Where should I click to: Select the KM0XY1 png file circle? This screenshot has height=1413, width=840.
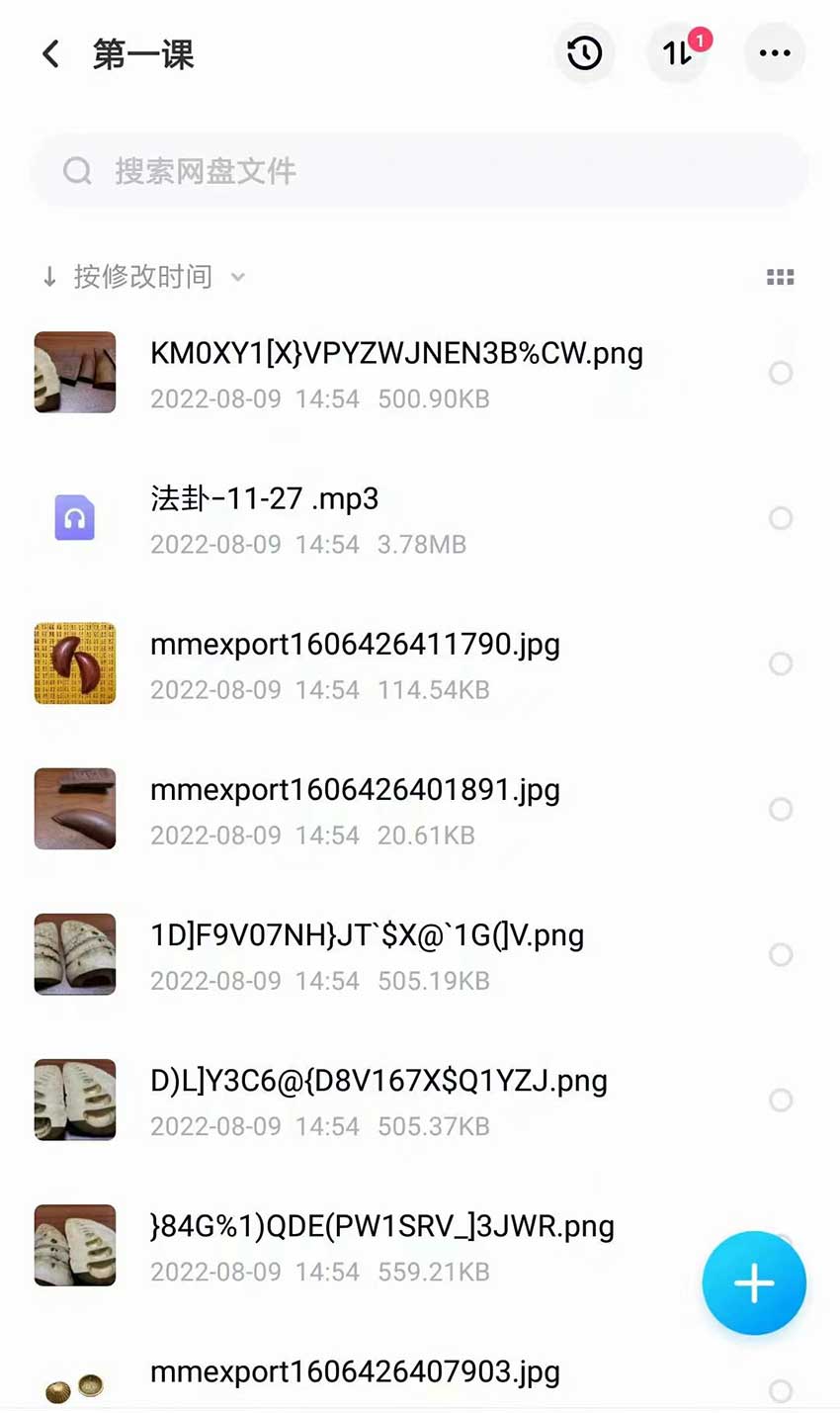coord(781,373)
